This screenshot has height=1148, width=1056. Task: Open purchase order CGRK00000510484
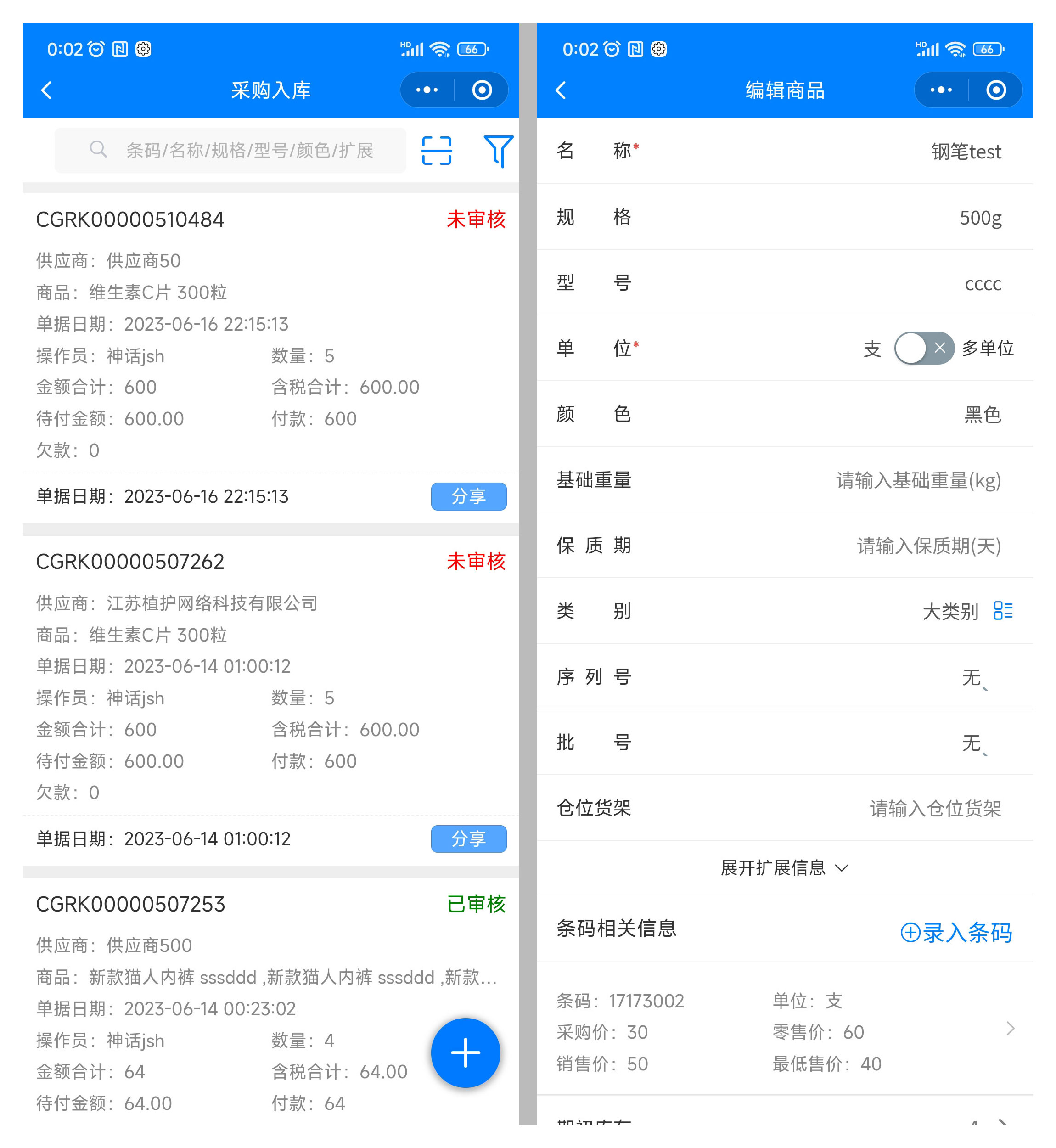click(130, 219)
